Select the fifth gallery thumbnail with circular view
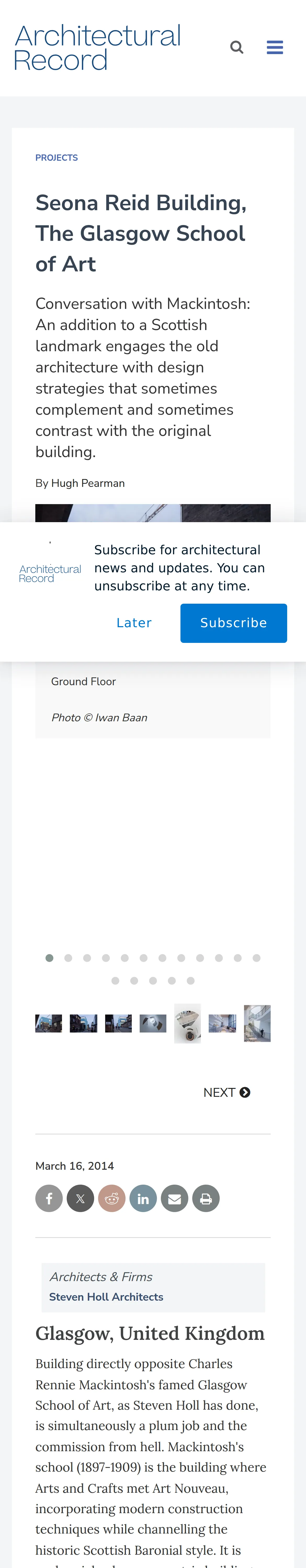This screenshot has width=306, height=1568. coord(188,1023)
